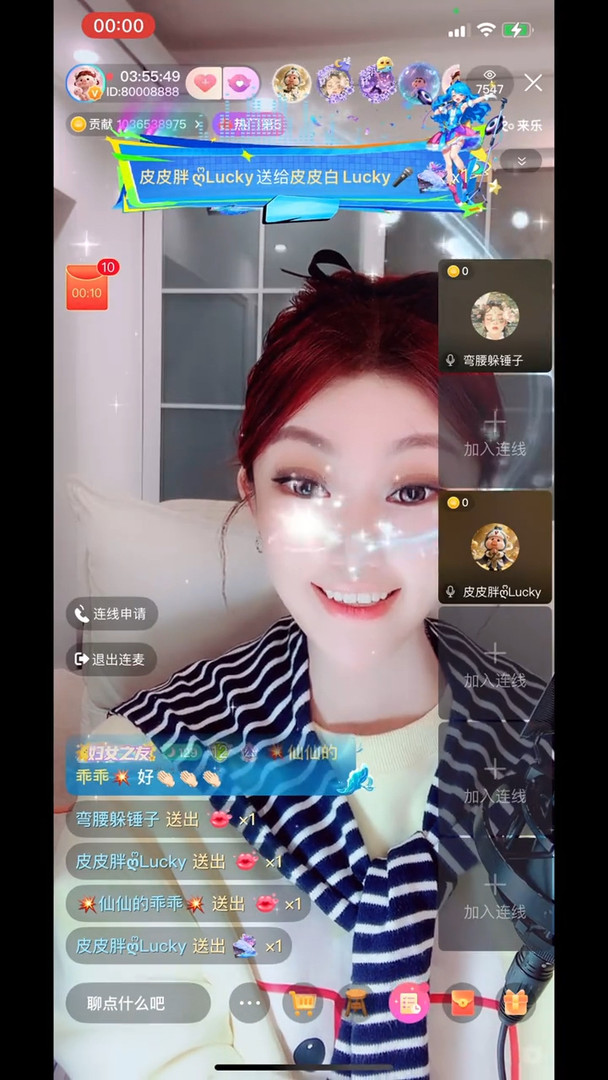Join the first empty 加入连线 slot
Viewport: 608px width, 1080px height.
[495, 432]
